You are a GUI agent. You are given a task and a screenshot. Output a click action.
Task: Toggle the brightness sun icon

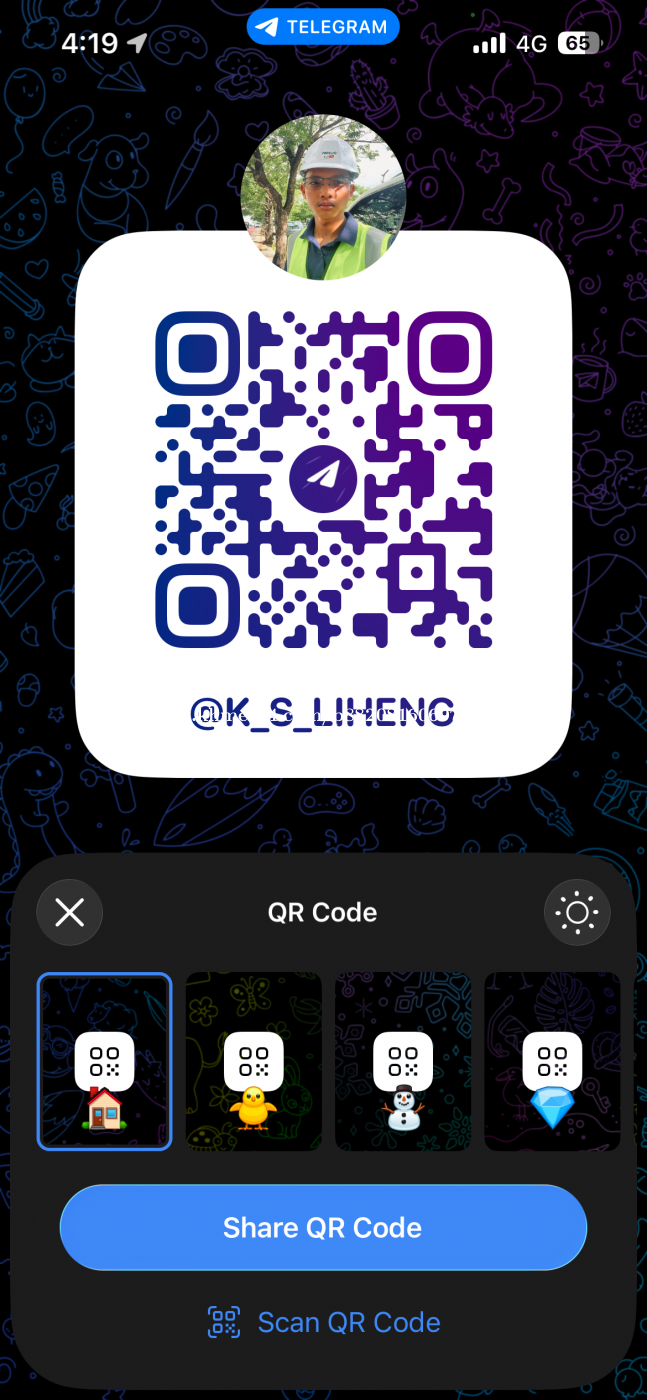pyautogui.click(x=577, y=912)
